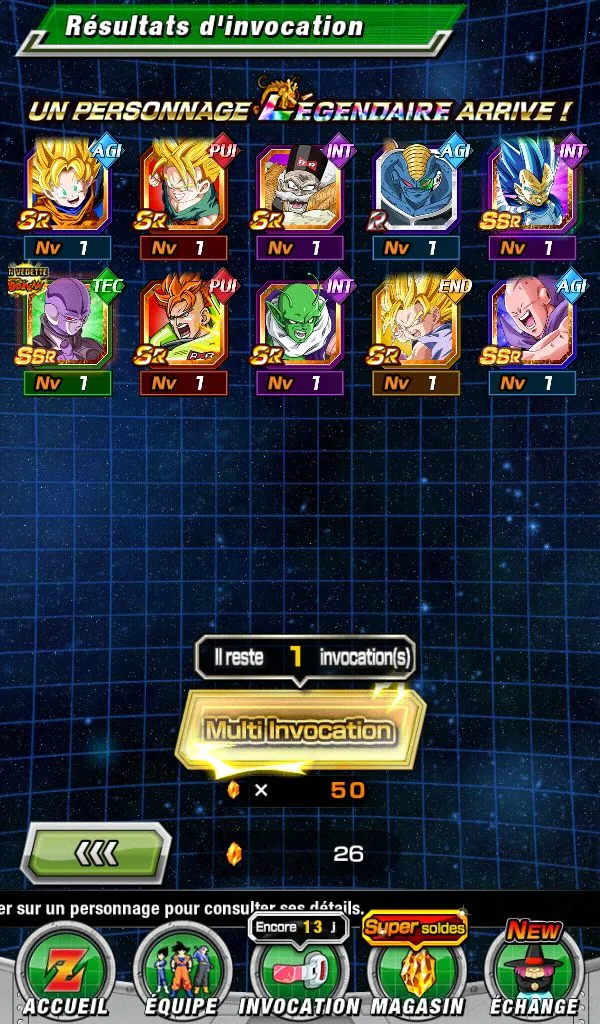600x1024 pixels.
Task: Go back with the green arrow button
Action: pos(96,853)
